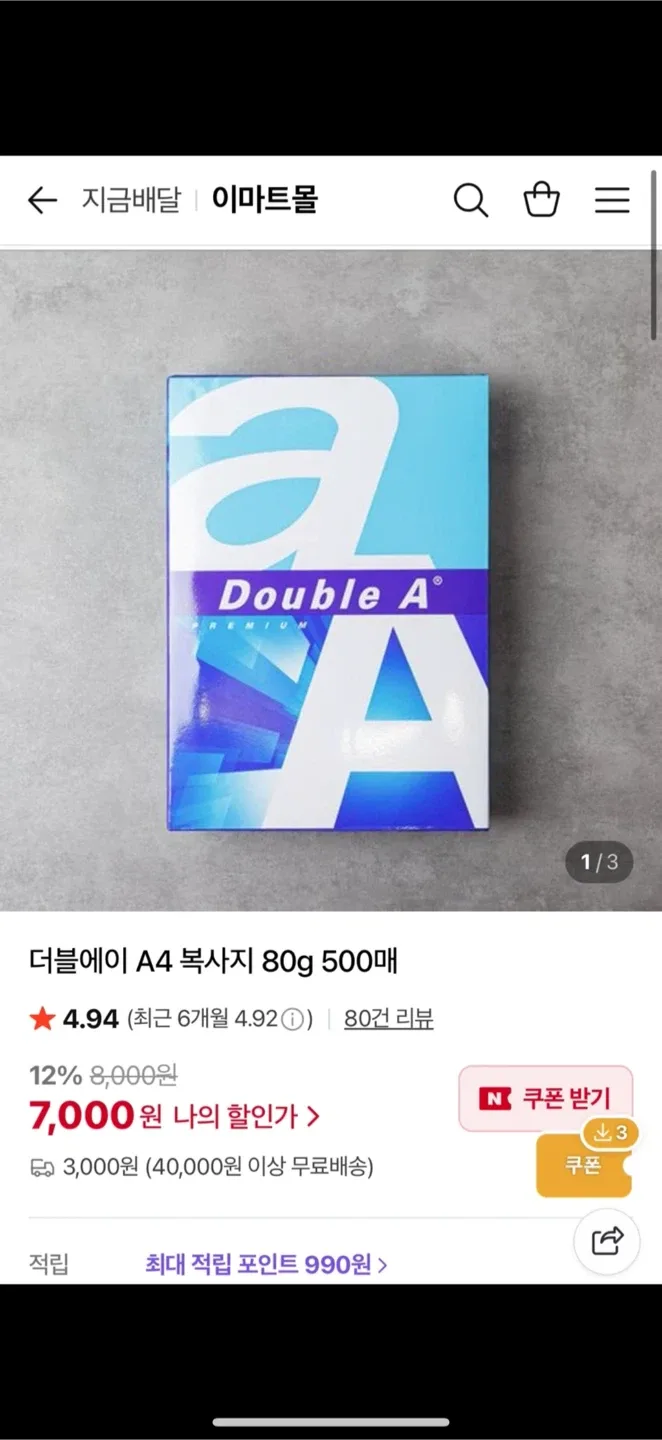662x1440 pixels.
Task: Download the yellow 쿠폰 coupons
Action: pos(584,1164)
